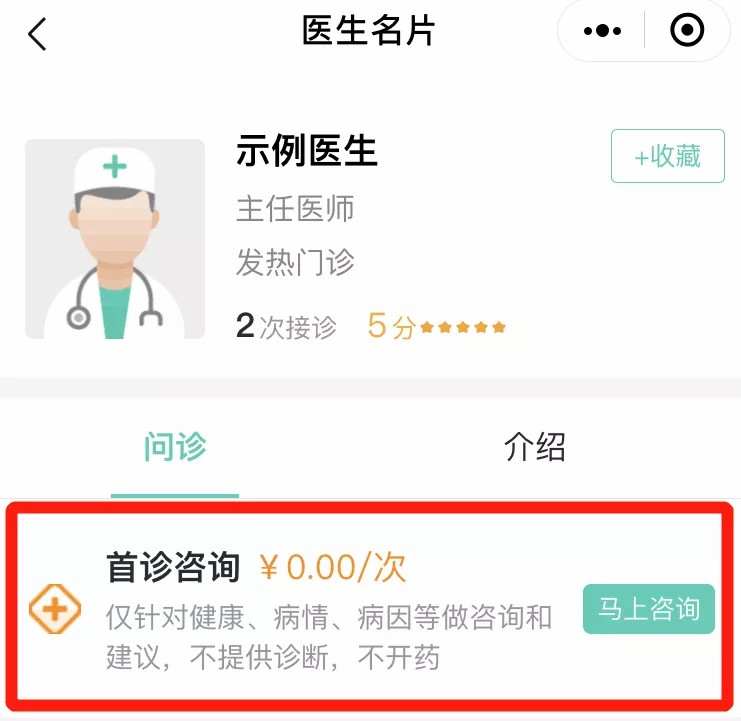Switch to the 问诊 tab
Viewport: 741px width, 721px height.
(x=175, y=447)
